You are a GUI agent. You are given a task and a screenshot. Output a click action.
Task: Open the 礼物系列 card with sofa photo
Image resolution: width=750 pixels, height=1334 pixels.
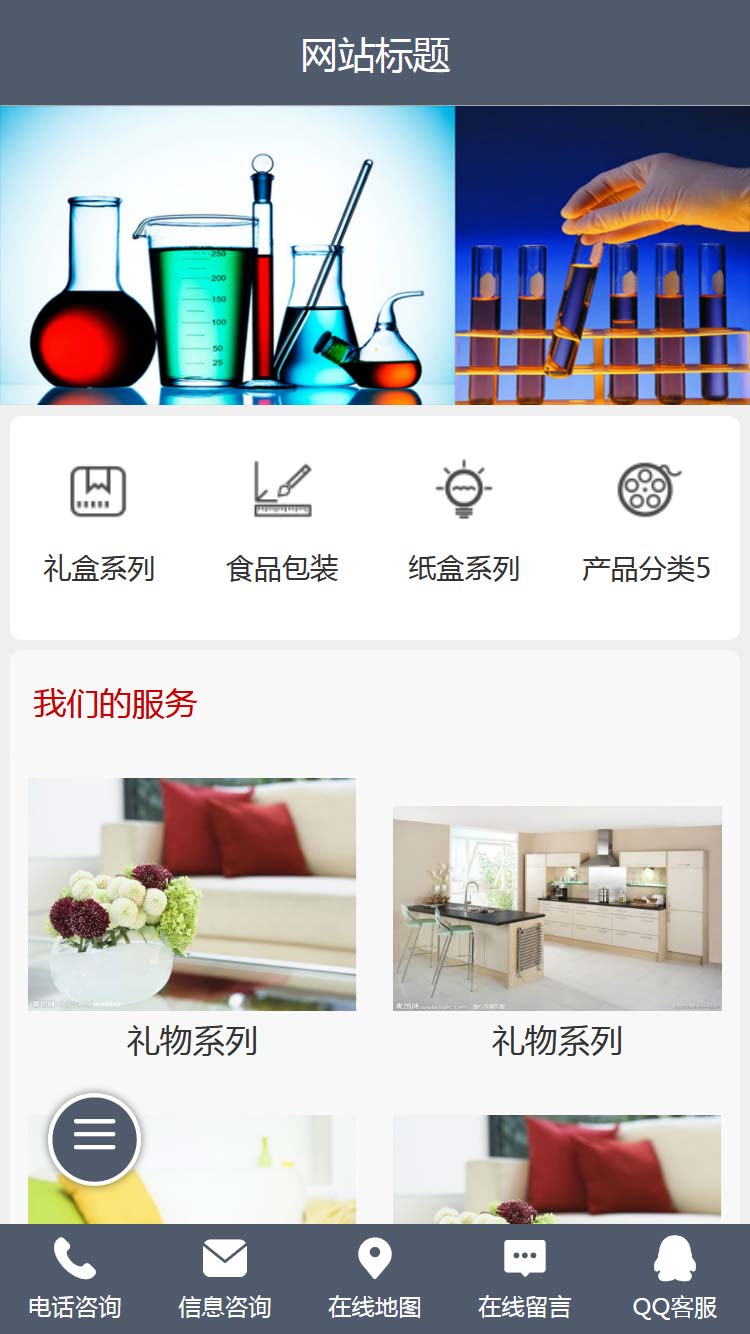click(x=192, y=915)
